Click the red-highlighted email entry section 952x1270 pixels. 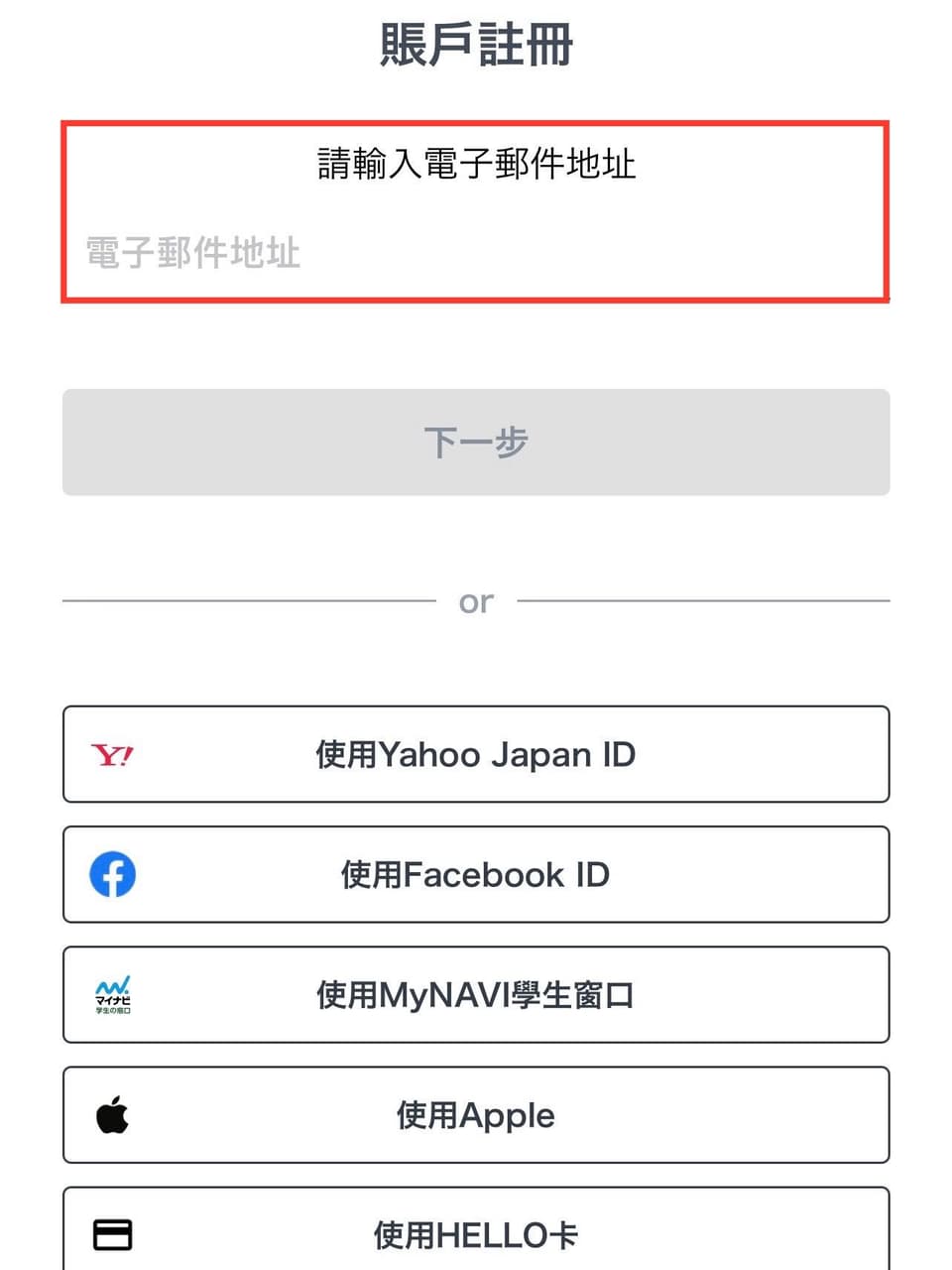(476, 211)
